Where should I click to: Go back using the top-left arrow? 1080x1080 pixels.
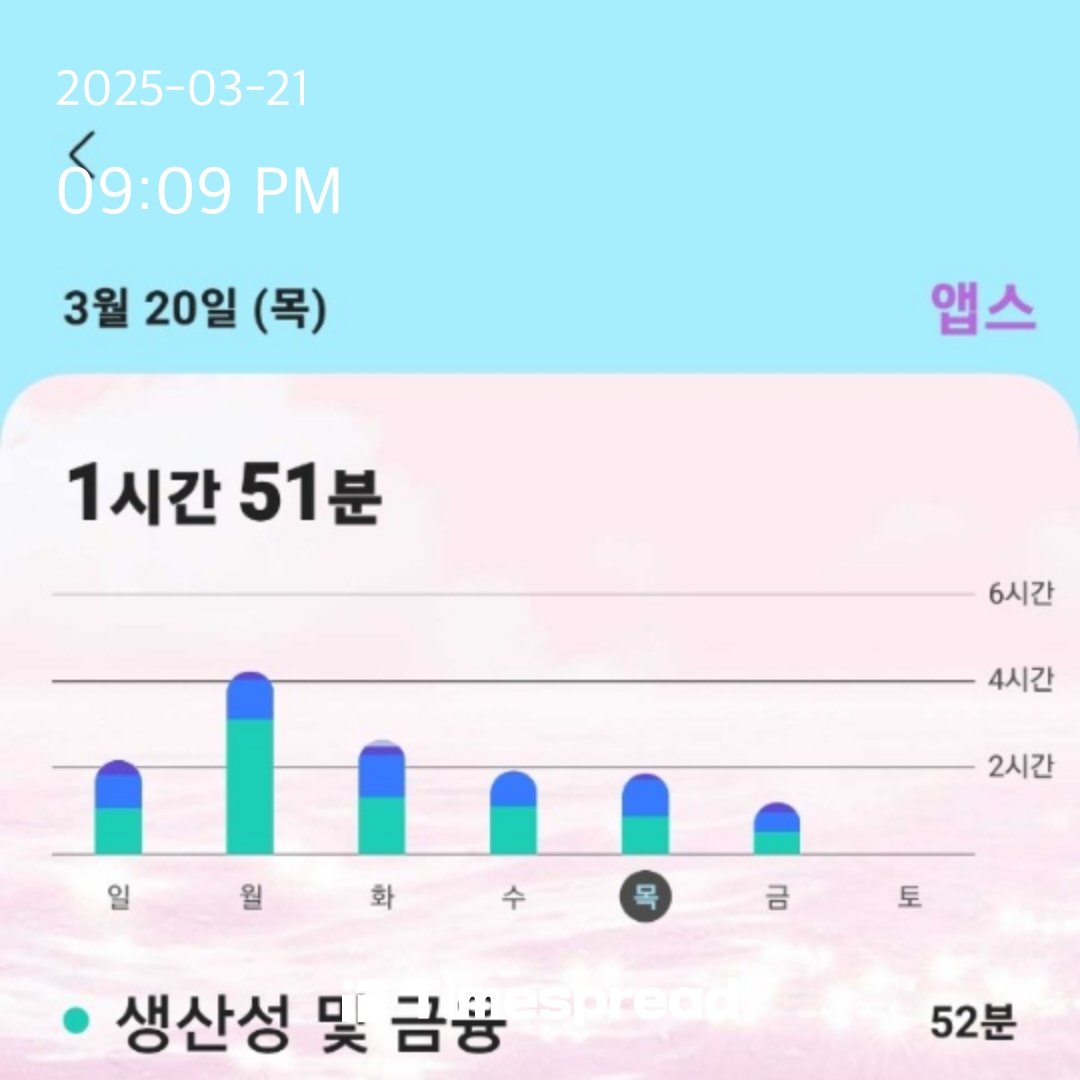pos(83,155)
